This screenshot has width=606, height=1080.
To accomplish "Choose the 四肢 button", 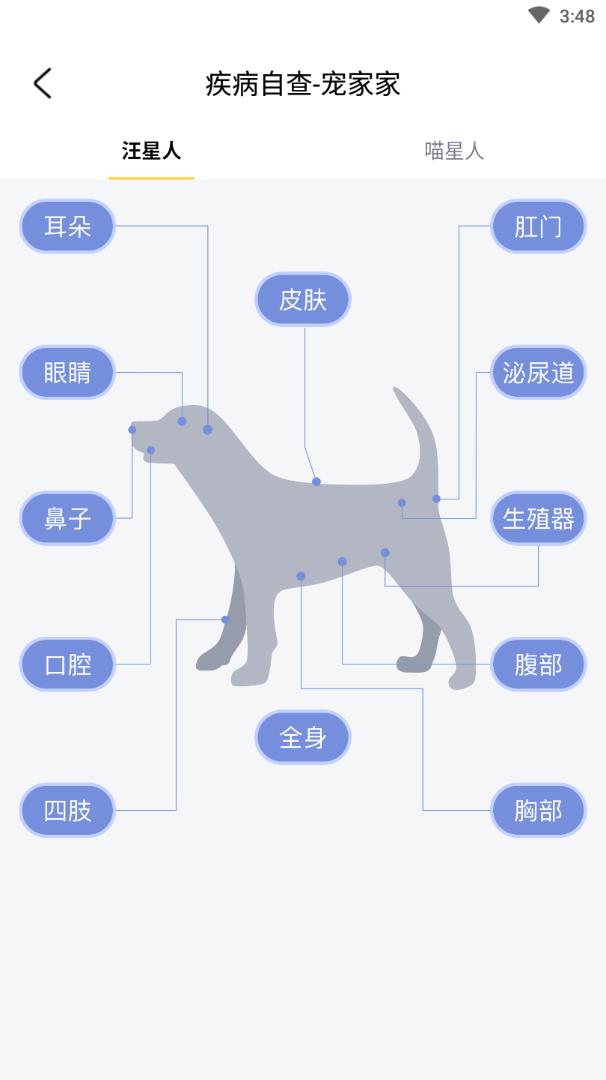I will pos(67,811).
